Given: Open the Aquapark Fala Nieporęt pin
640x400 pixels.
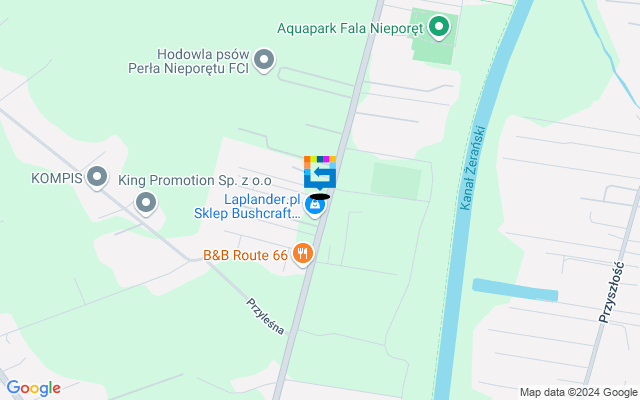Looking at the screenshot, I should coord(441,27).
